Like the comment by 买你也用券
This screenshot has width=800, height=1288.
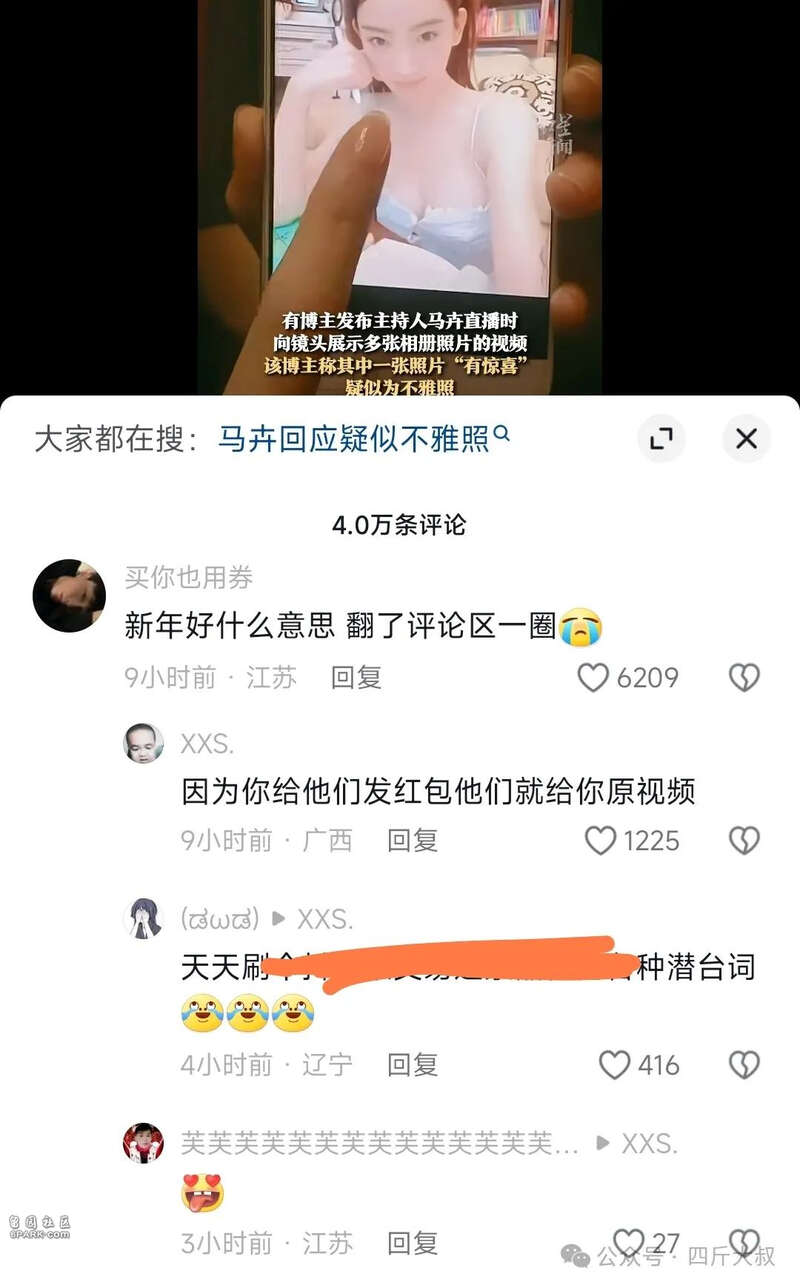point(594,678)
